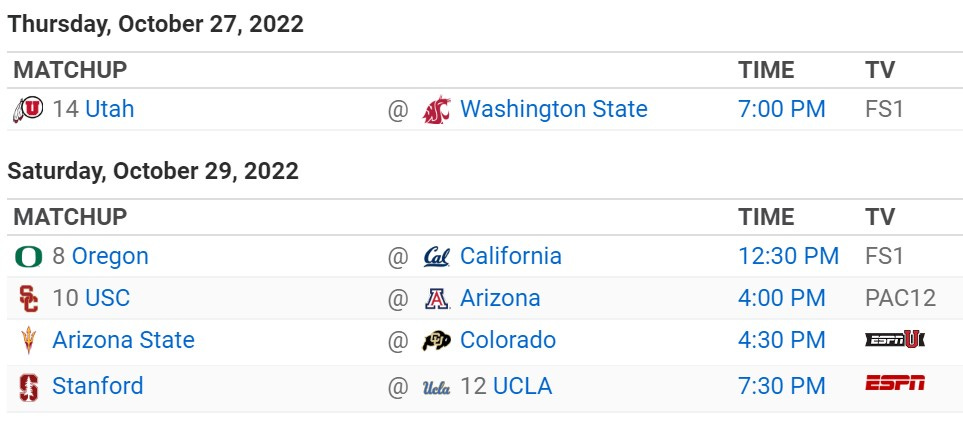Open the Utah team page

109,109
